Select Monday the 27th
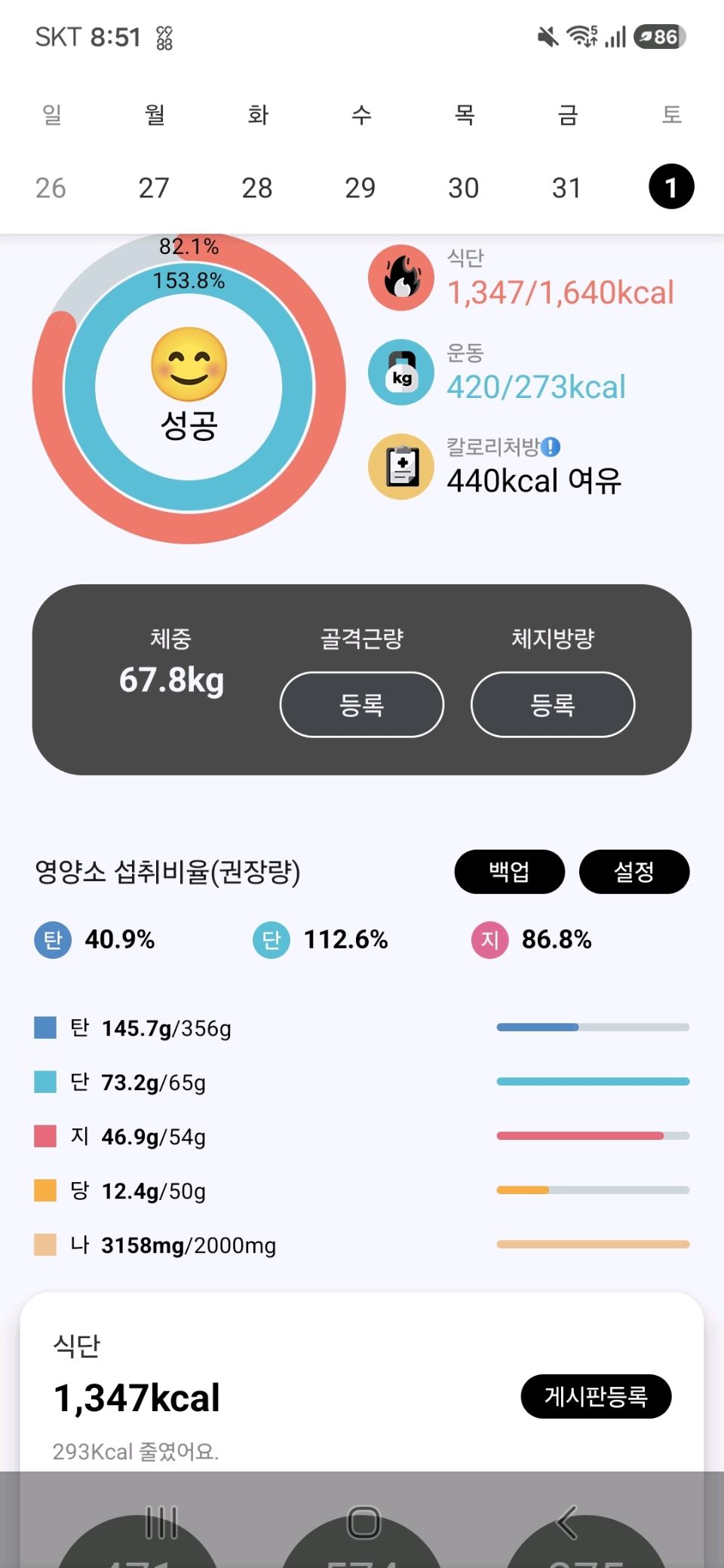This screenshot has width=724, height=1568. click(x=154, y=188)
